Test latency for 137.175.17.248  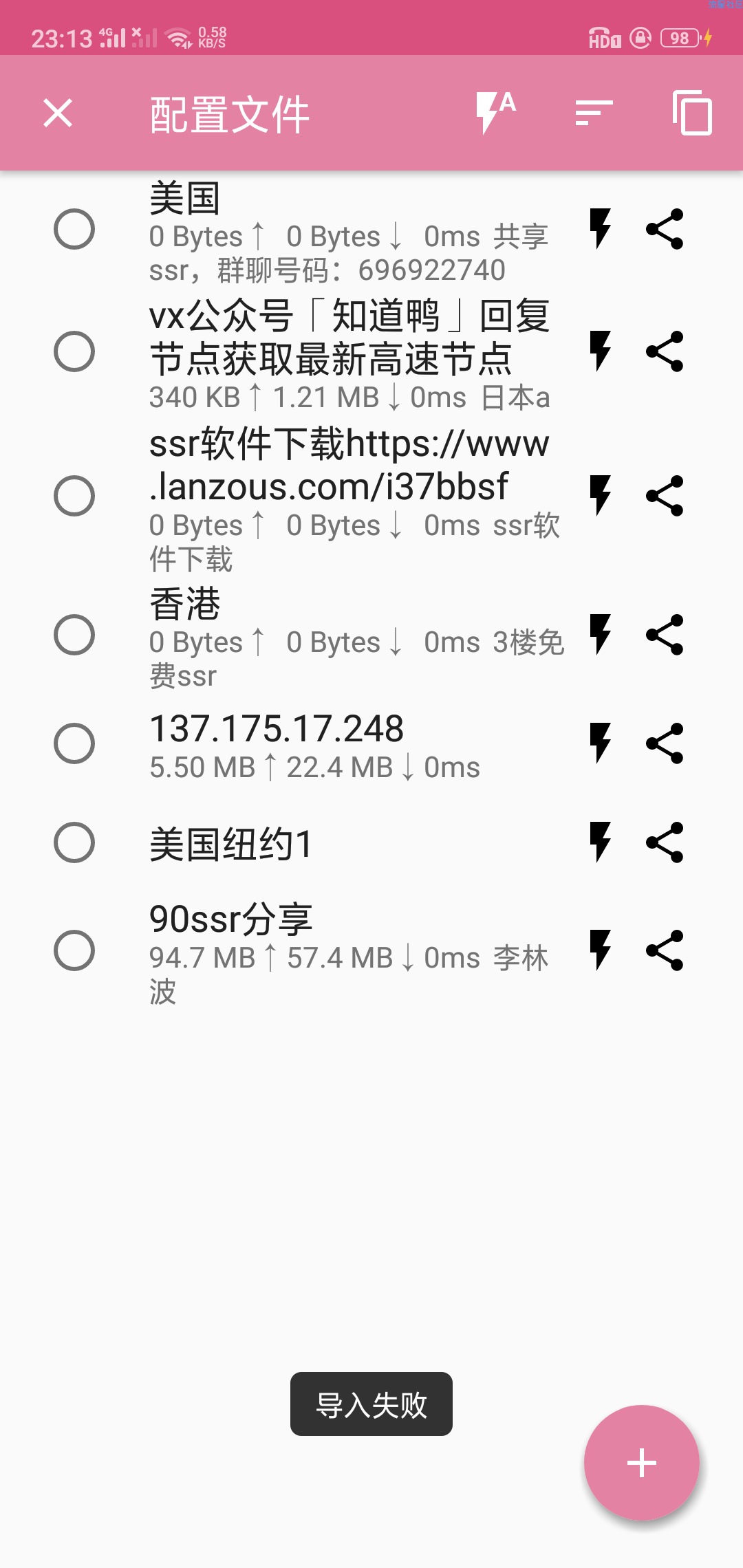[x=601, y=743]
